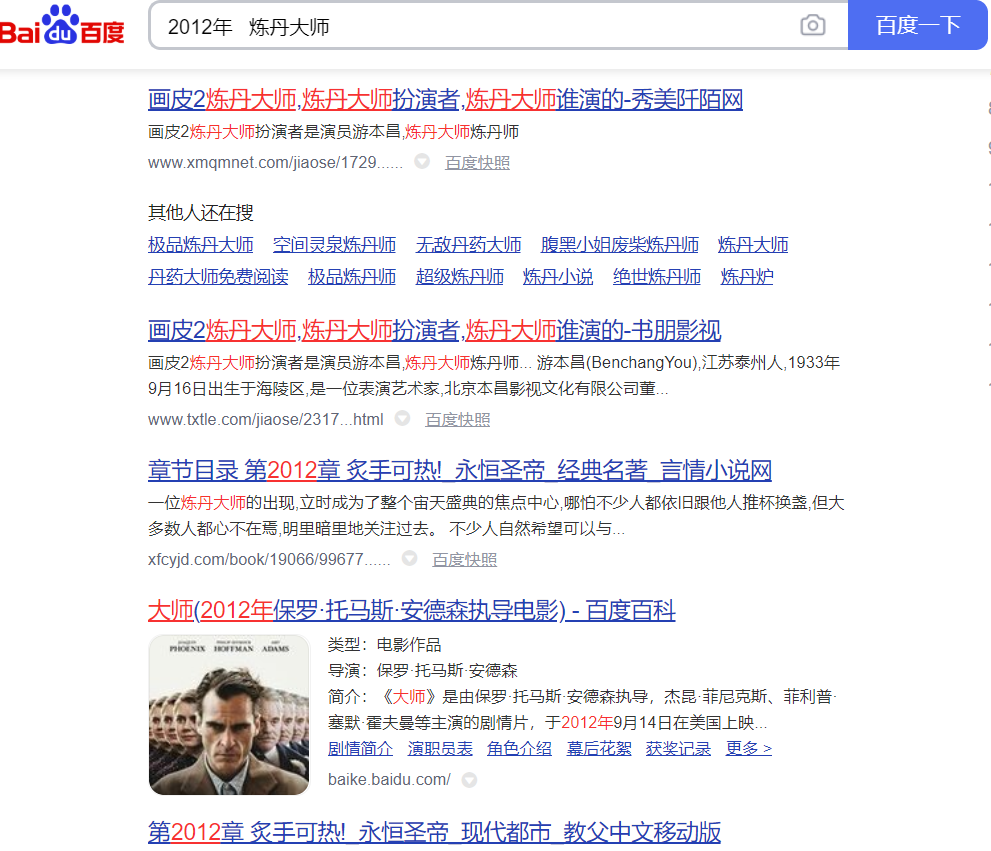This screenshot has width=991, height=851.
Task: Search related term 腹黑小姐废柴炼丹师
Action: point(619,245)
